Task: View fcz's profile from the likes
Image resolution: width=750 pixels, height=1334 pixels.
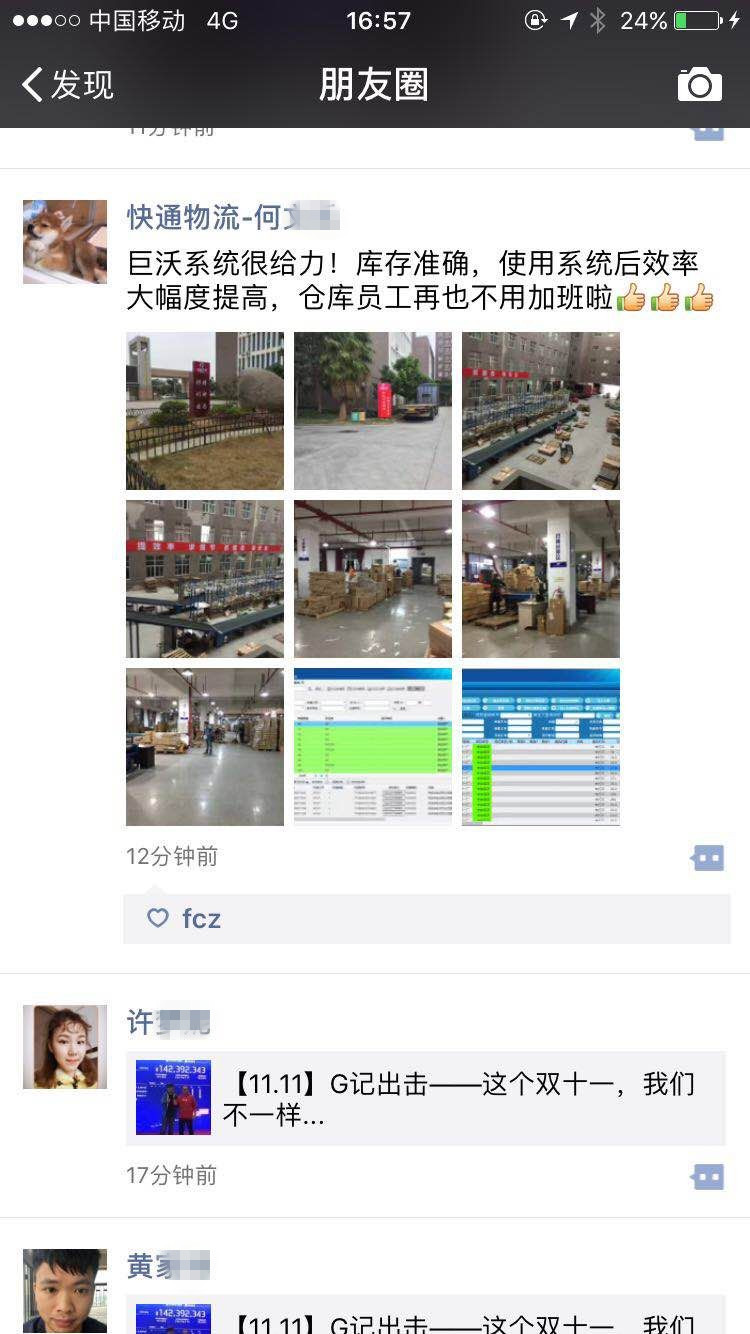Action: (201, 918)
